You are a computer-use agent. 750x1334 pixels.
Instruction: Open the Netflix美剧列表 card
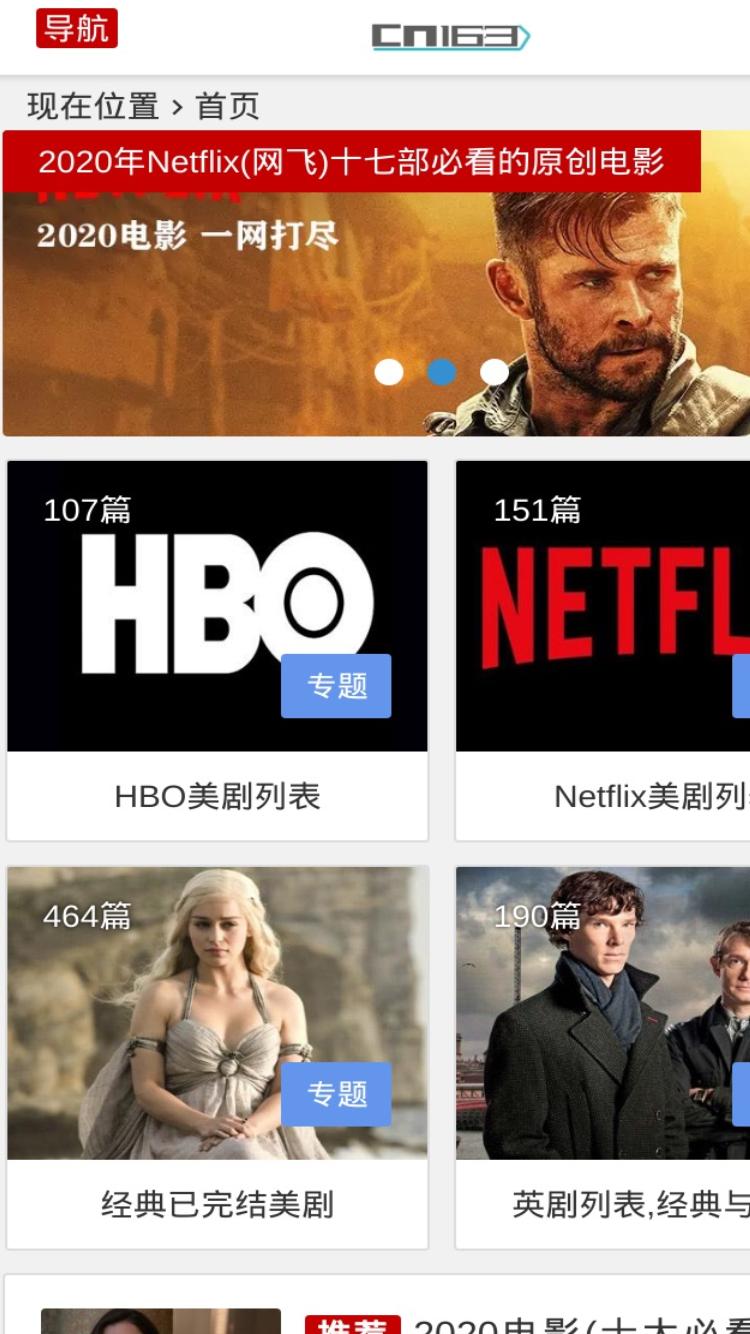click(603, 651)
